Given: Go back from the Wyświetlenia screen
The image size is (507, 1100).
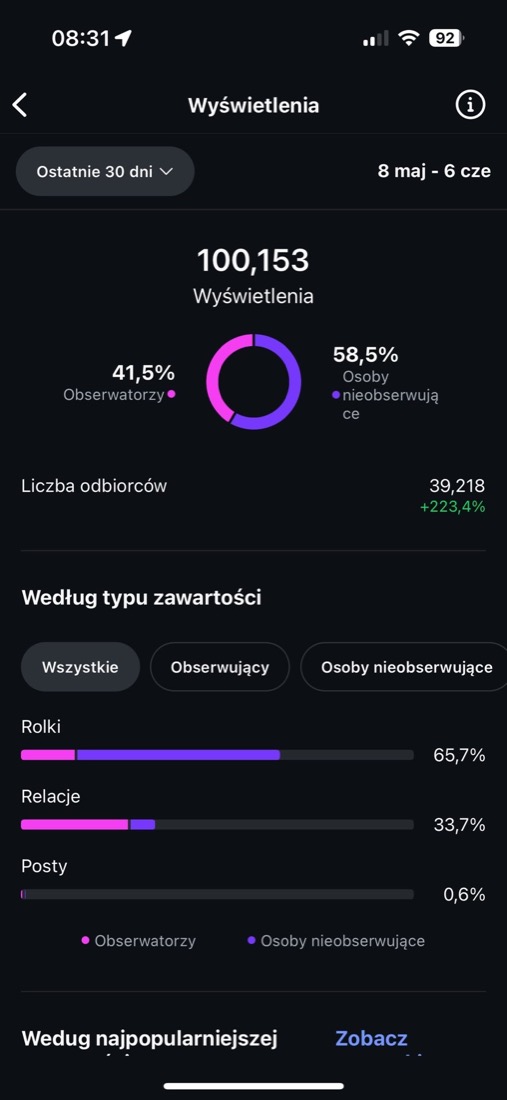Looking at the screenshot, I should (x=20, y=105).
